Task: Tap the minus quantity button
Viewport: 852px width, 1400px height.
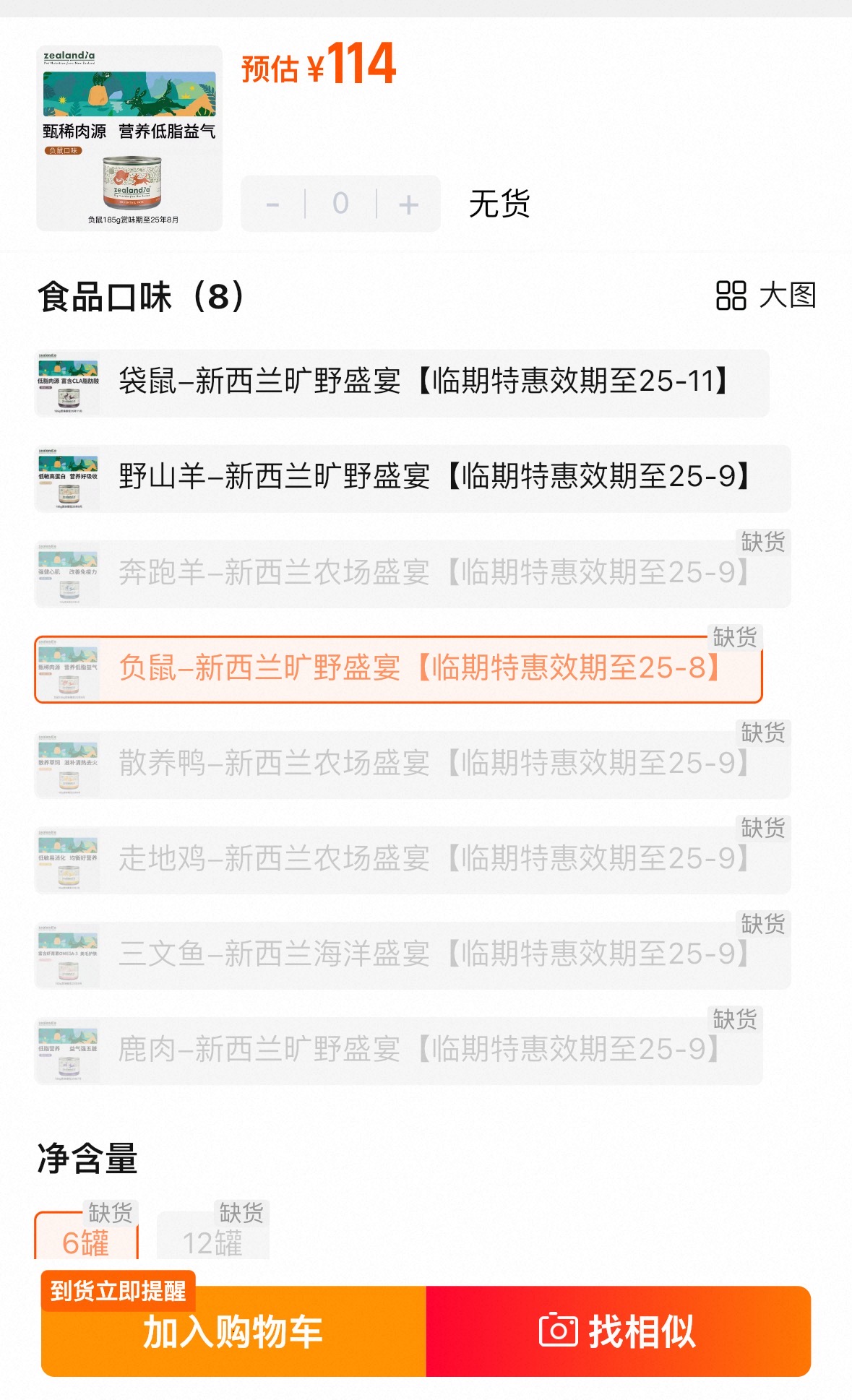Action: [x=273, y=204]
